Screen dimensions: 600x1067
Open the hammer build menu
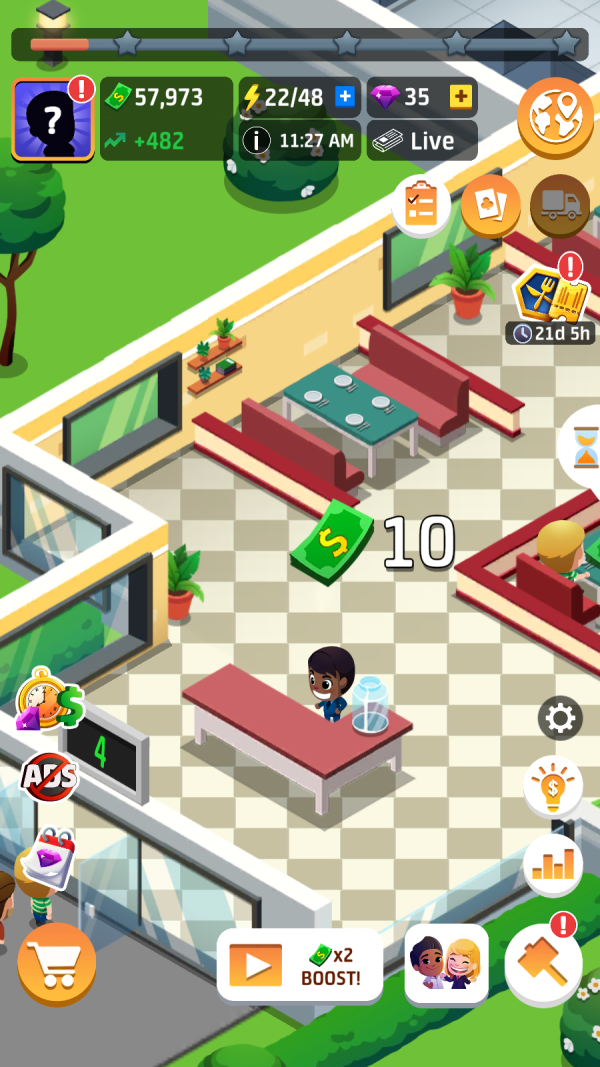click(544, 965)
